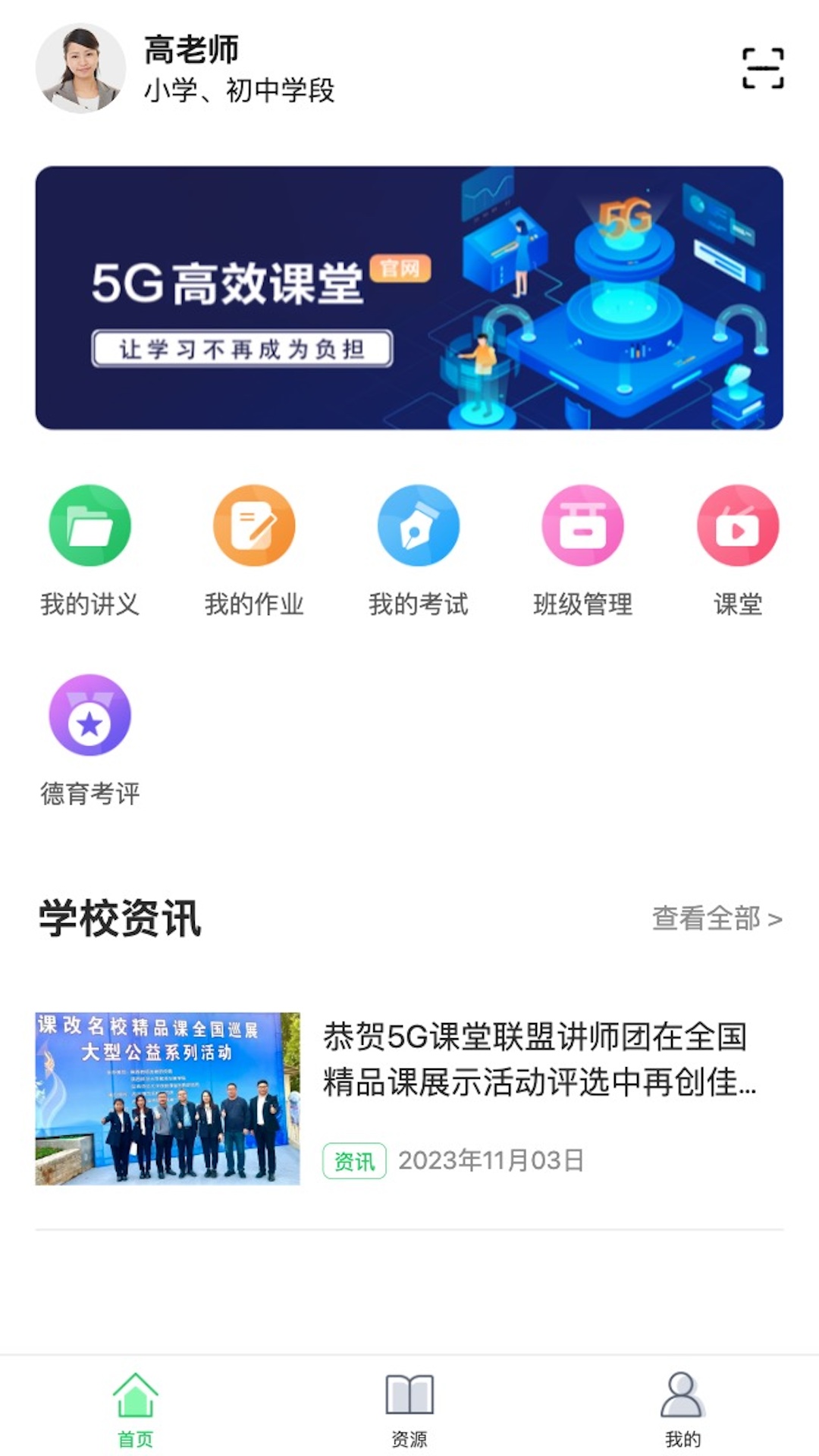Tap 高老师 profile avatar

pyautogui.click(x=80, y=68)
